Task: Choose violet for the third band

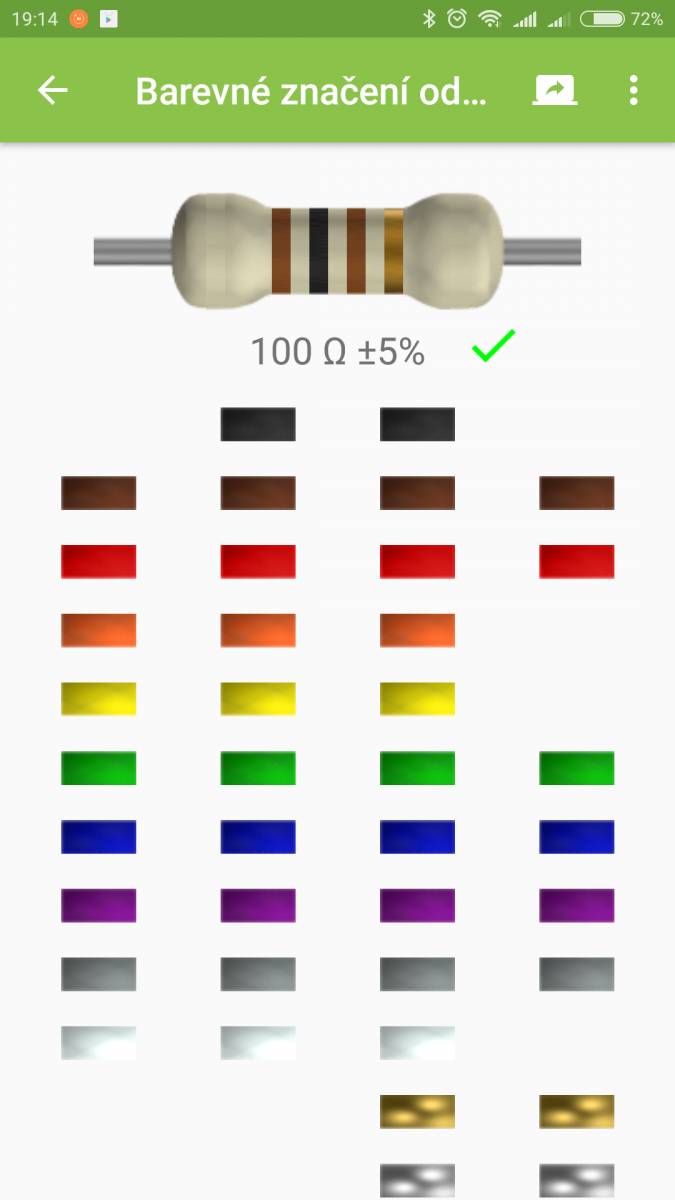Action: point(417,905)
